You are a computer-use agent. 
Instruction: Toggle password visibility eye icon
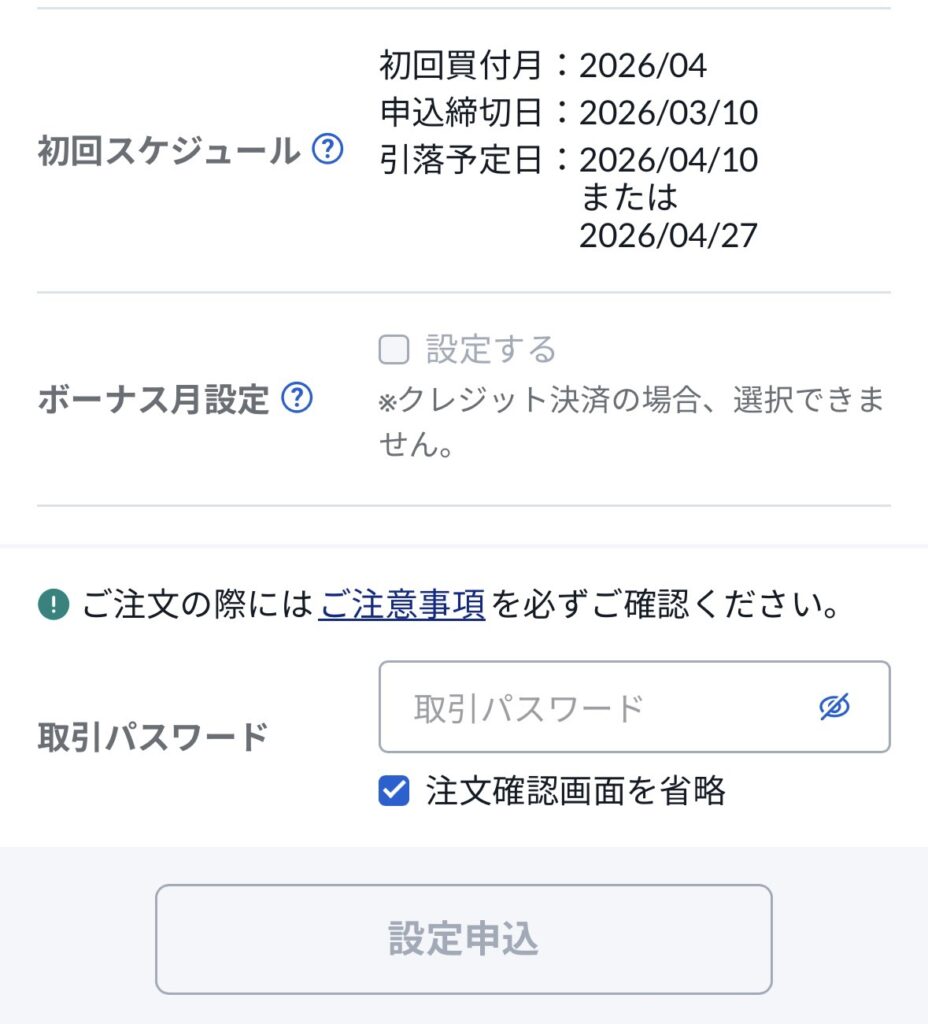[x=834, y=707]
